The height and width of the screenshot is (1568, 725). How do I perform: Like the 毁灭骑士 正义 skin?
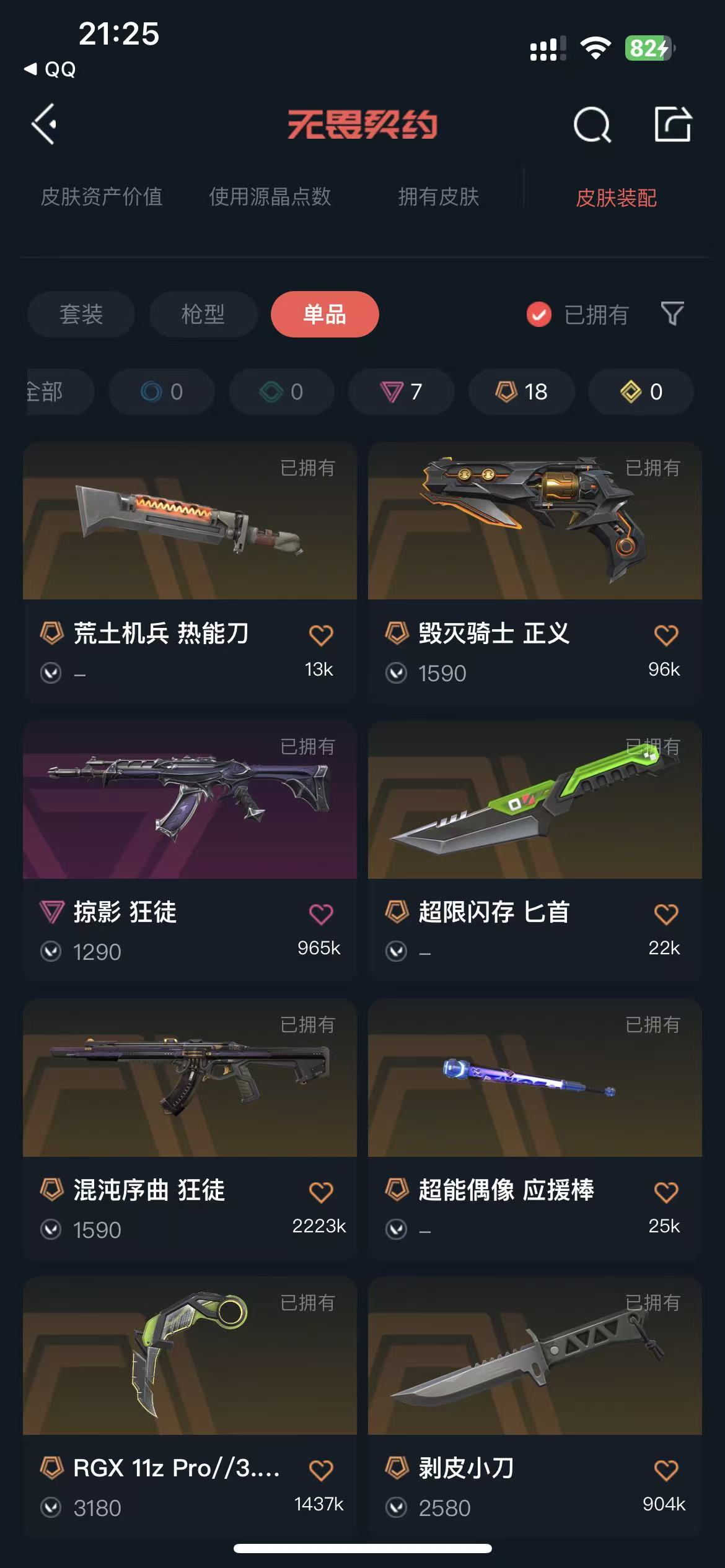point(666,635)
